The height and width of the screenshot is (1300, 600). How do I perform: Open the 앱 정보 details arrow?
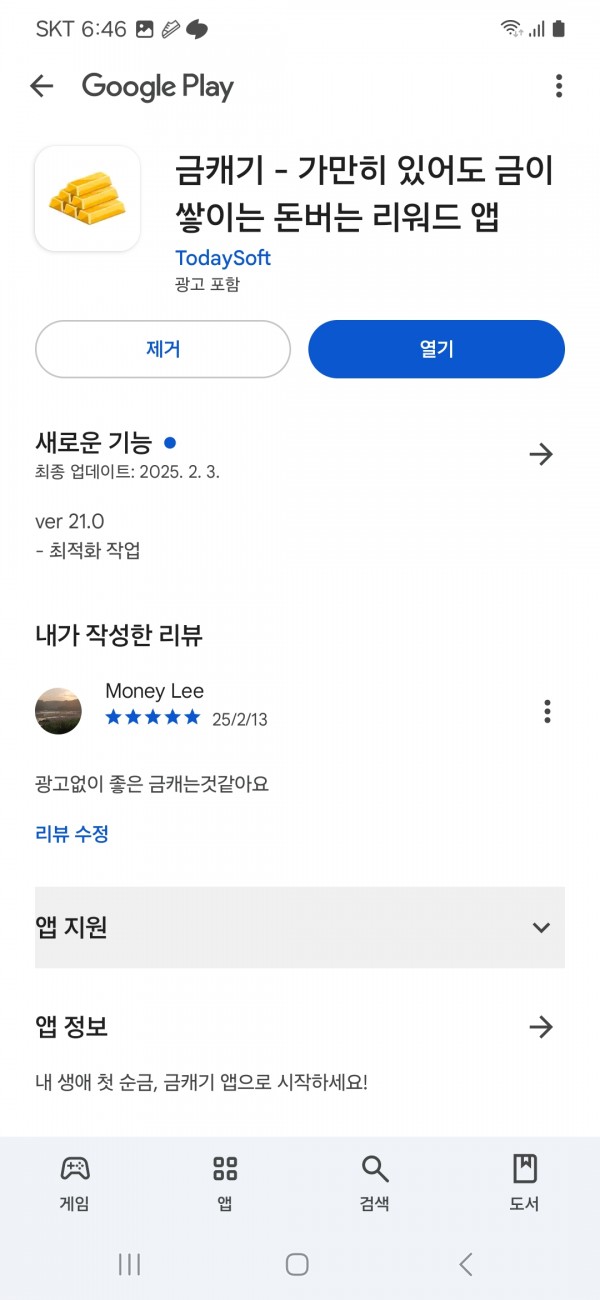point(541,1027)
